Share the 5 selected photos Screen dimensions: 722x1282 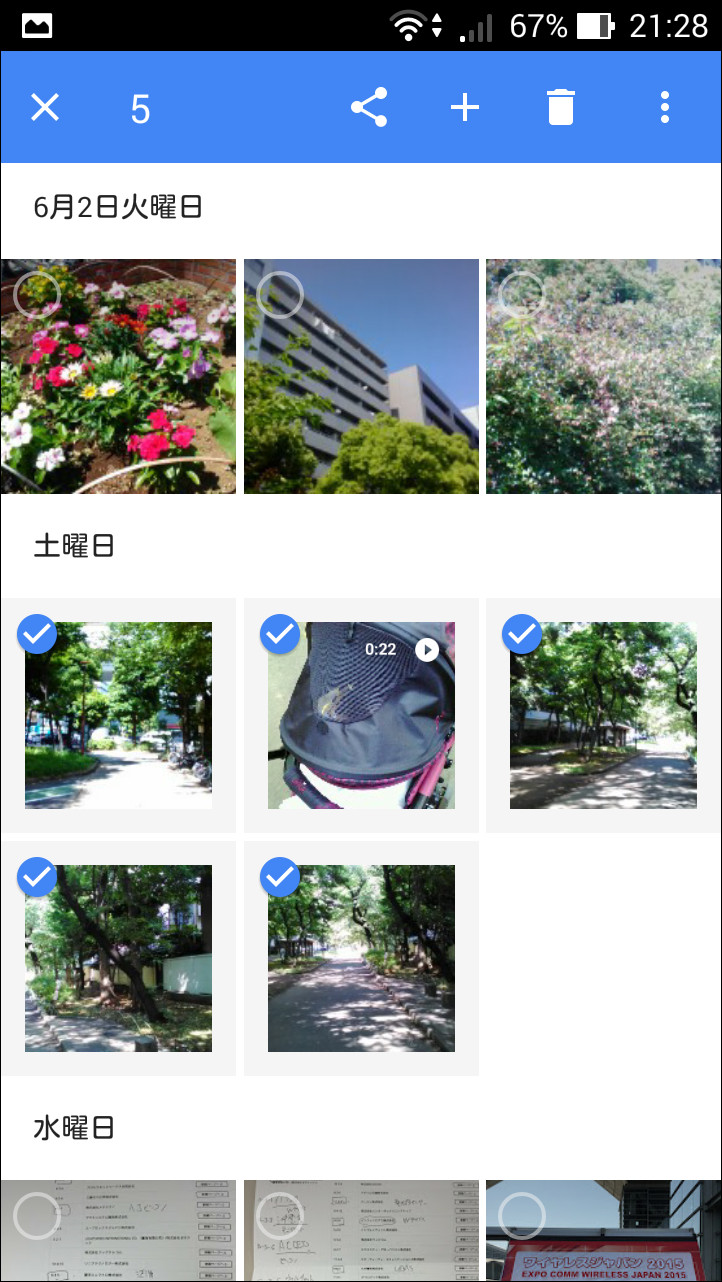coord(369,107)
